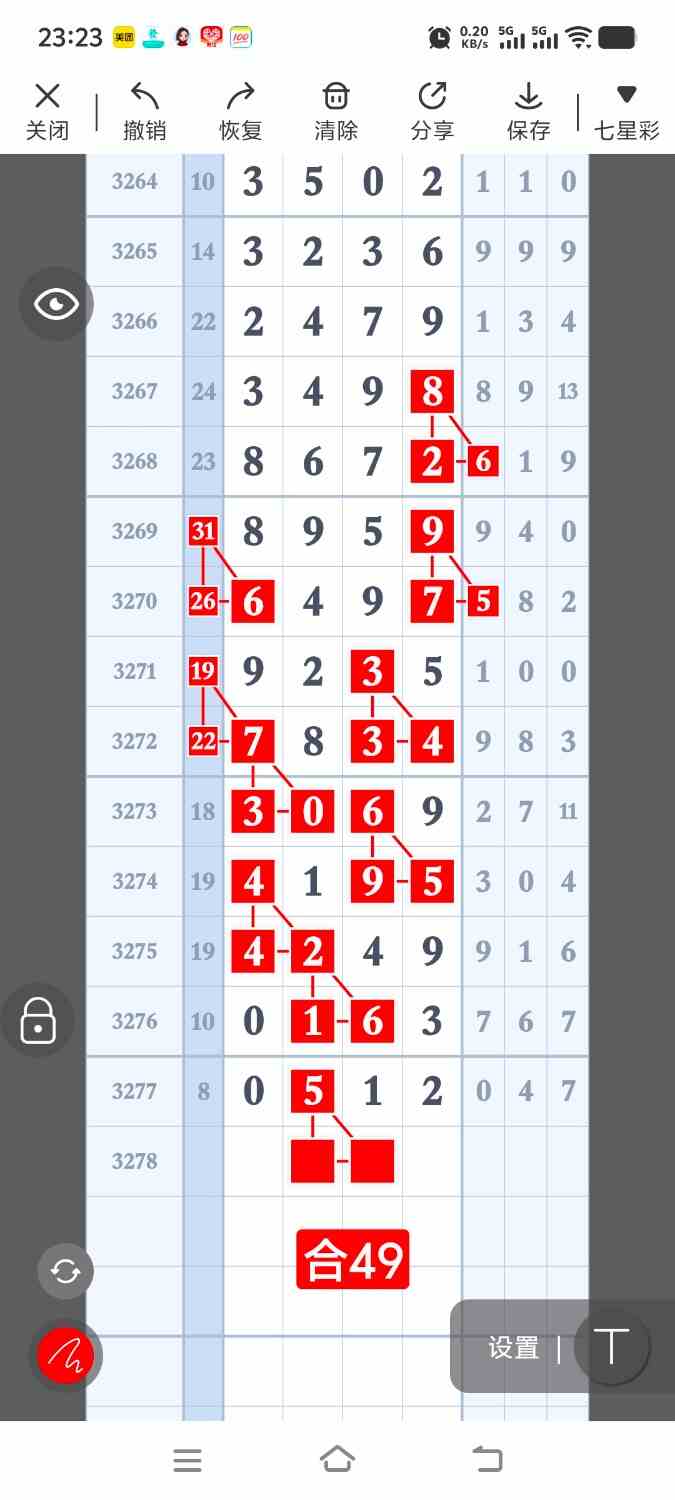Screen dimensions: 675x1500
Task: Save the chart with 保存
Action: click(x=528, y=111)
